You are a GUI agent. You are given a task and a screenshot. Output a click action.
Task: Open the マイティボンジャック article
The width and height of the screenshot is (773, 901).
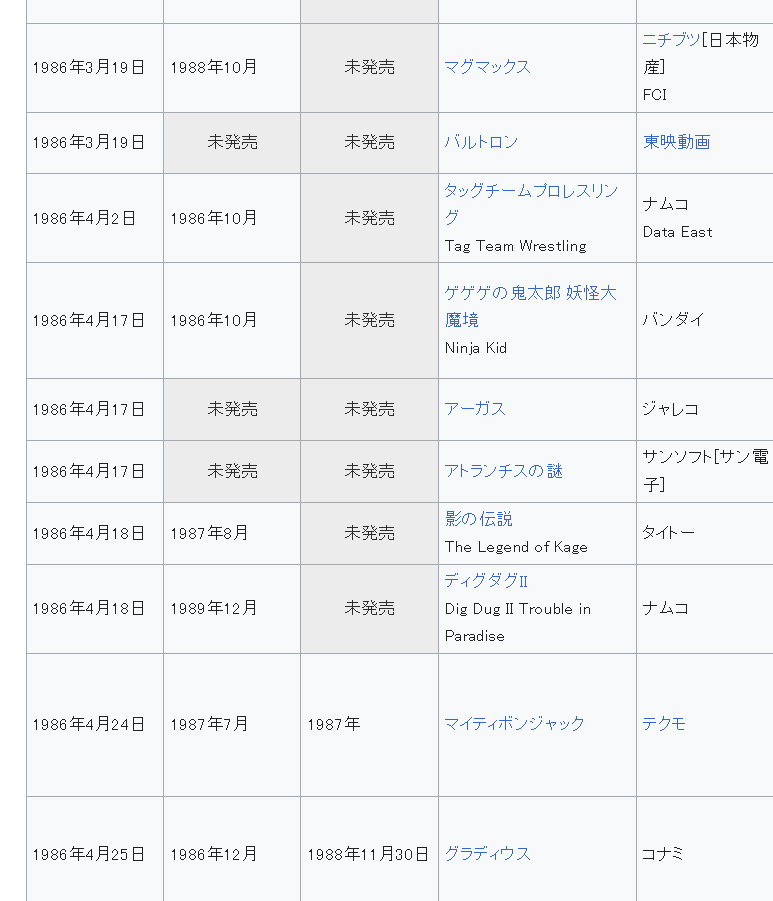[x=514, y=724]
